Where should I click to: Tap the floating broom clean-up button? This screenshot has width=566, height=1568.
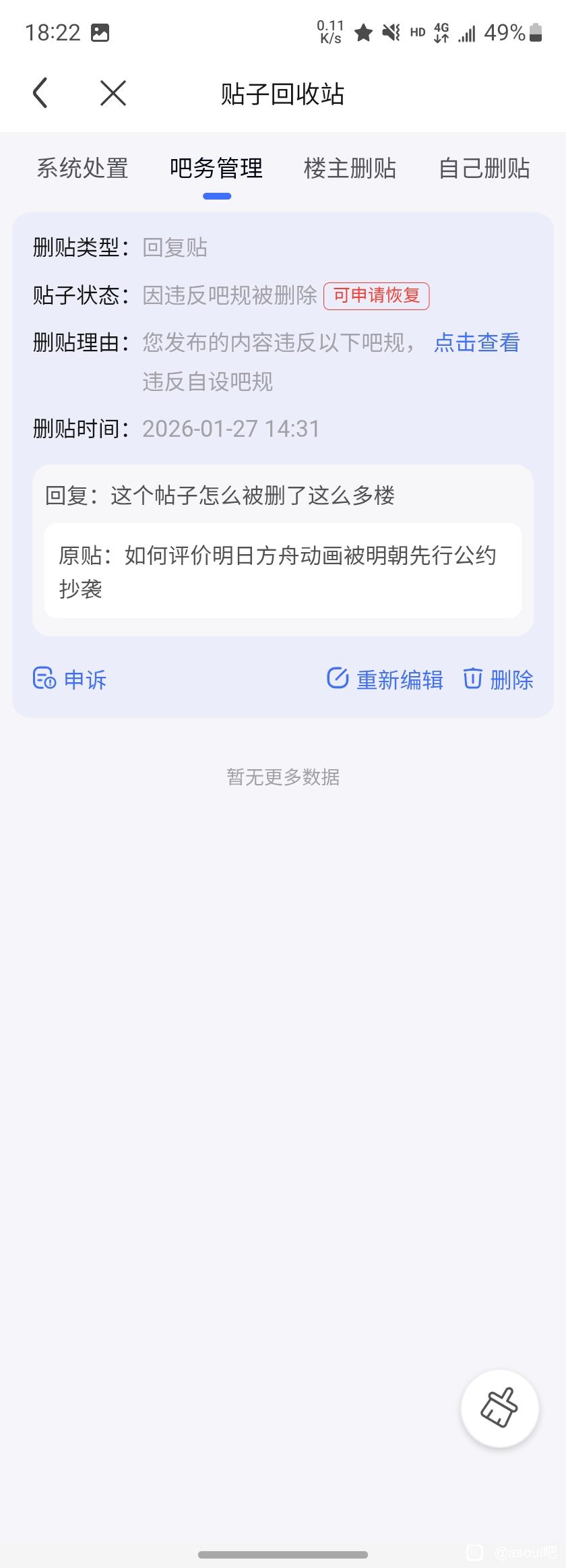499,1408
